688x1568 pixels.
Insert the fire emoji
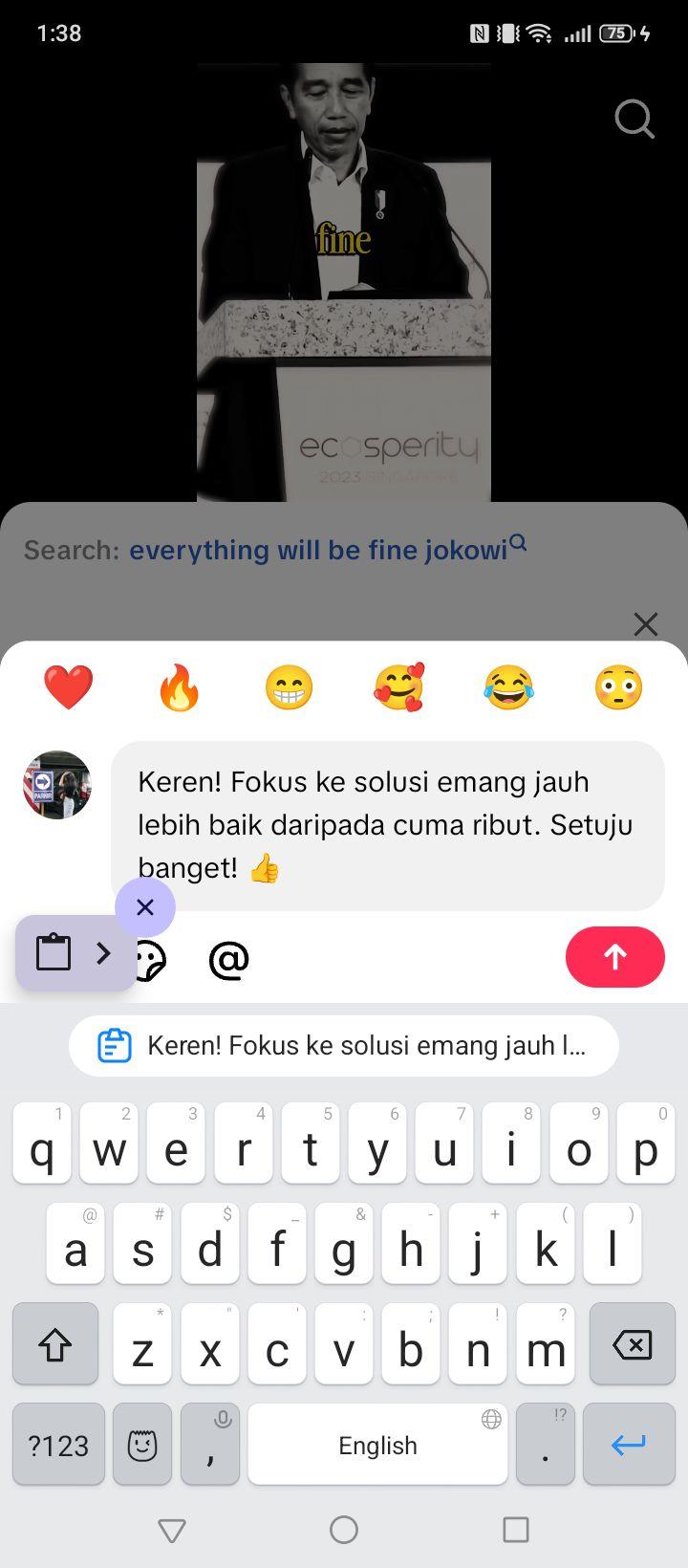click(x=179, y=687)
